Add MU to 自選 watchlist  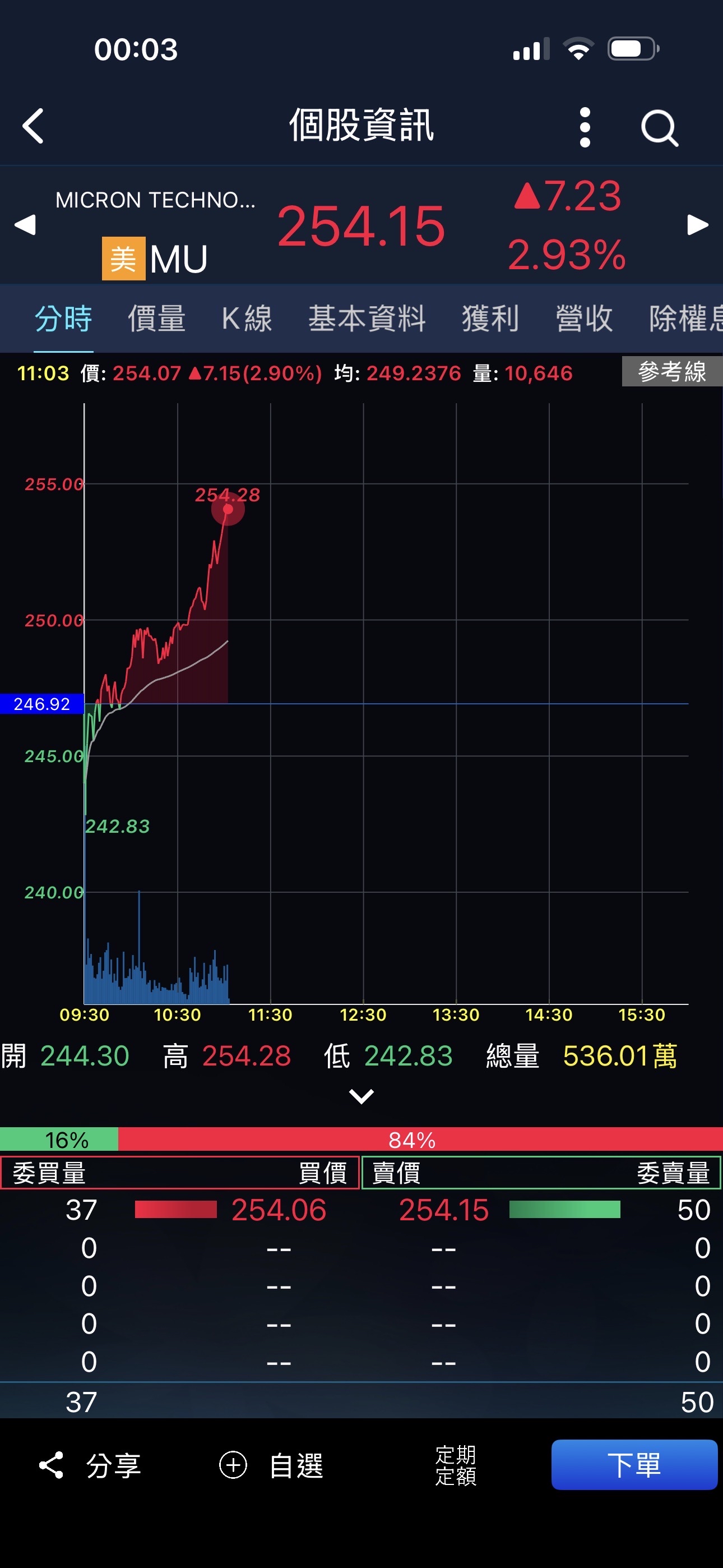coord(271,1464)
